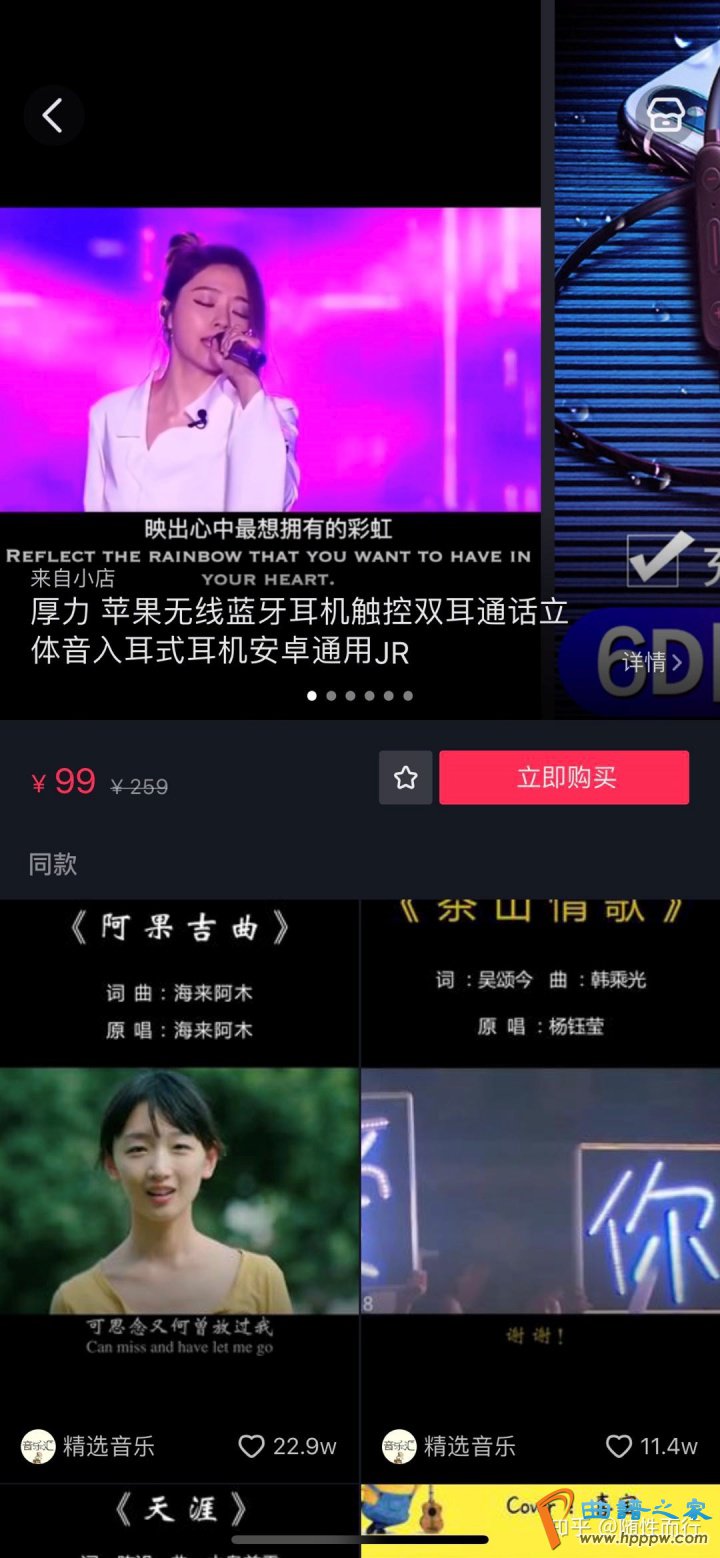Image resolution: width=720 pixels, height=1558 pixels.
Task: Like the video with 11.4w likes
Action: [x=620, y=1446]
